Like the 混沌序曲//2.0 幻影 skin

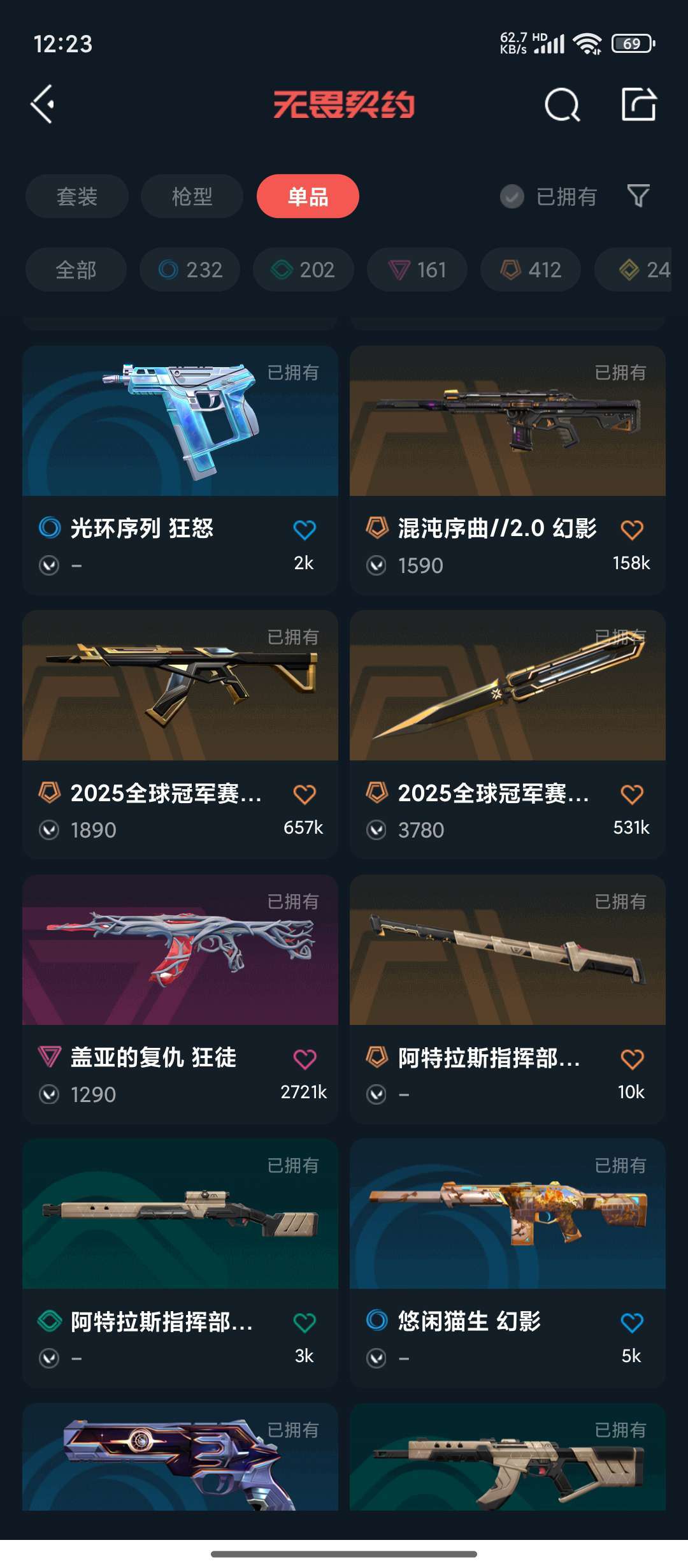click(631, 530)
